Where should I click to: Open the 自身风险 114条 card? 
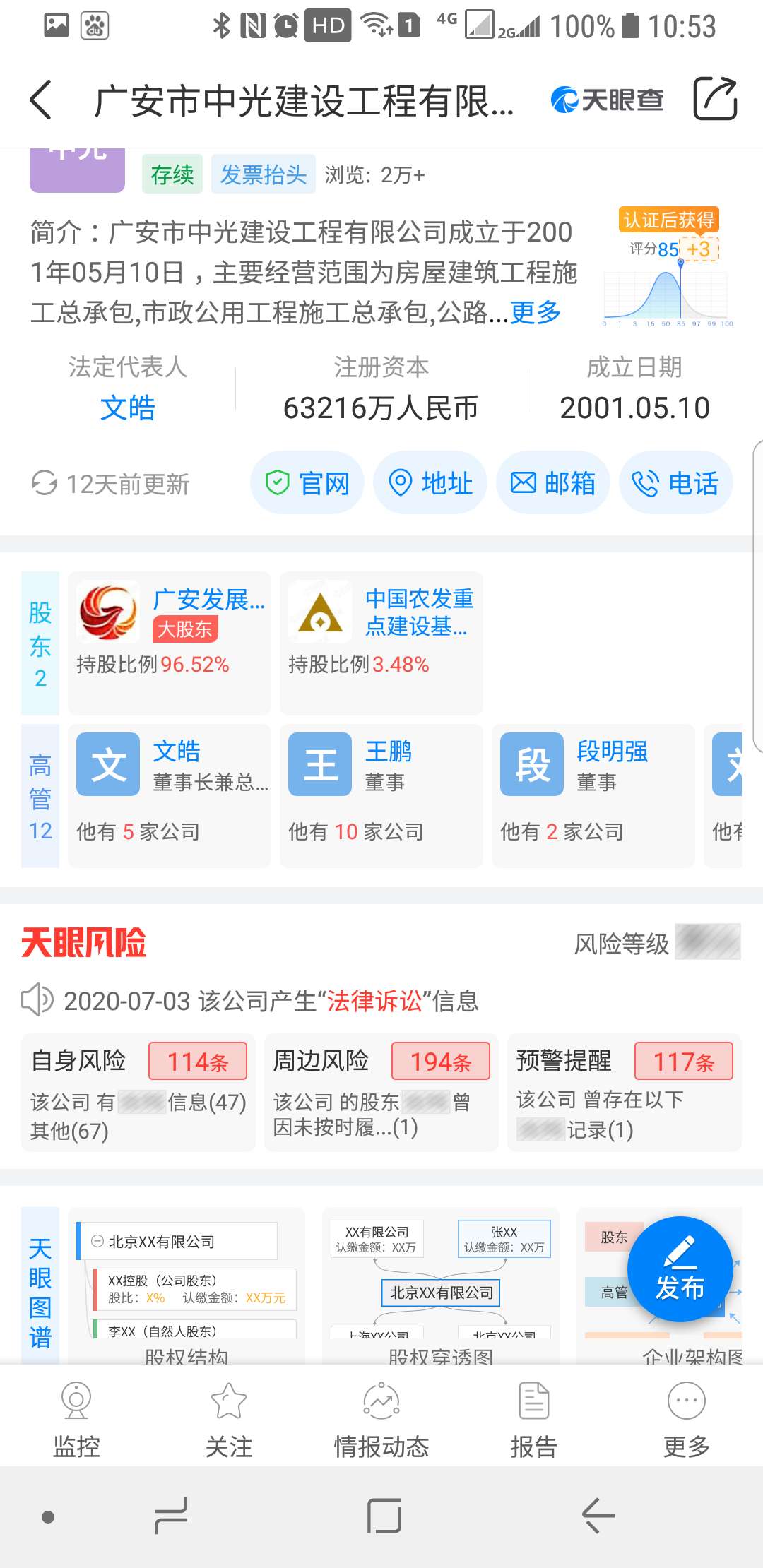pyautogui.click(x=138, y=1092)
